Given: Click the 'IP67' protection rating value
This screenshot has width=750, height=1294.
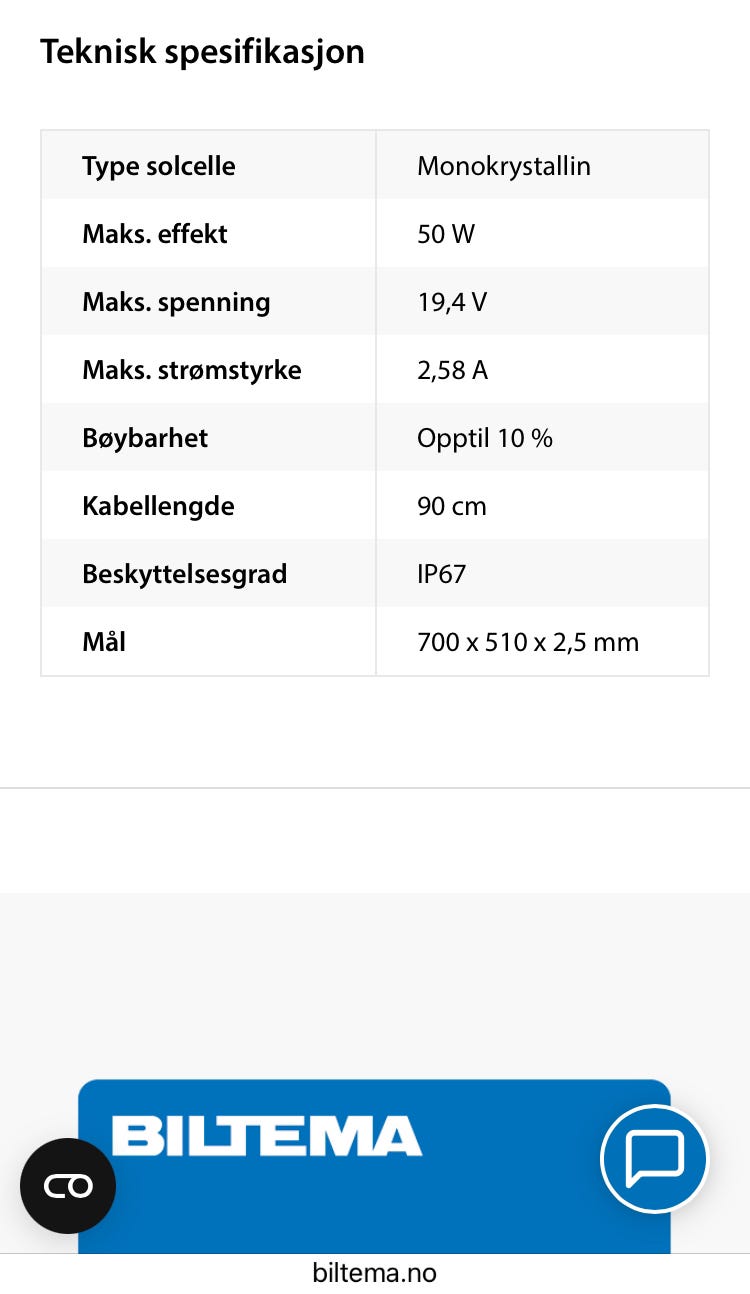Looking at the screenshot, I should (x=440, y=573).
